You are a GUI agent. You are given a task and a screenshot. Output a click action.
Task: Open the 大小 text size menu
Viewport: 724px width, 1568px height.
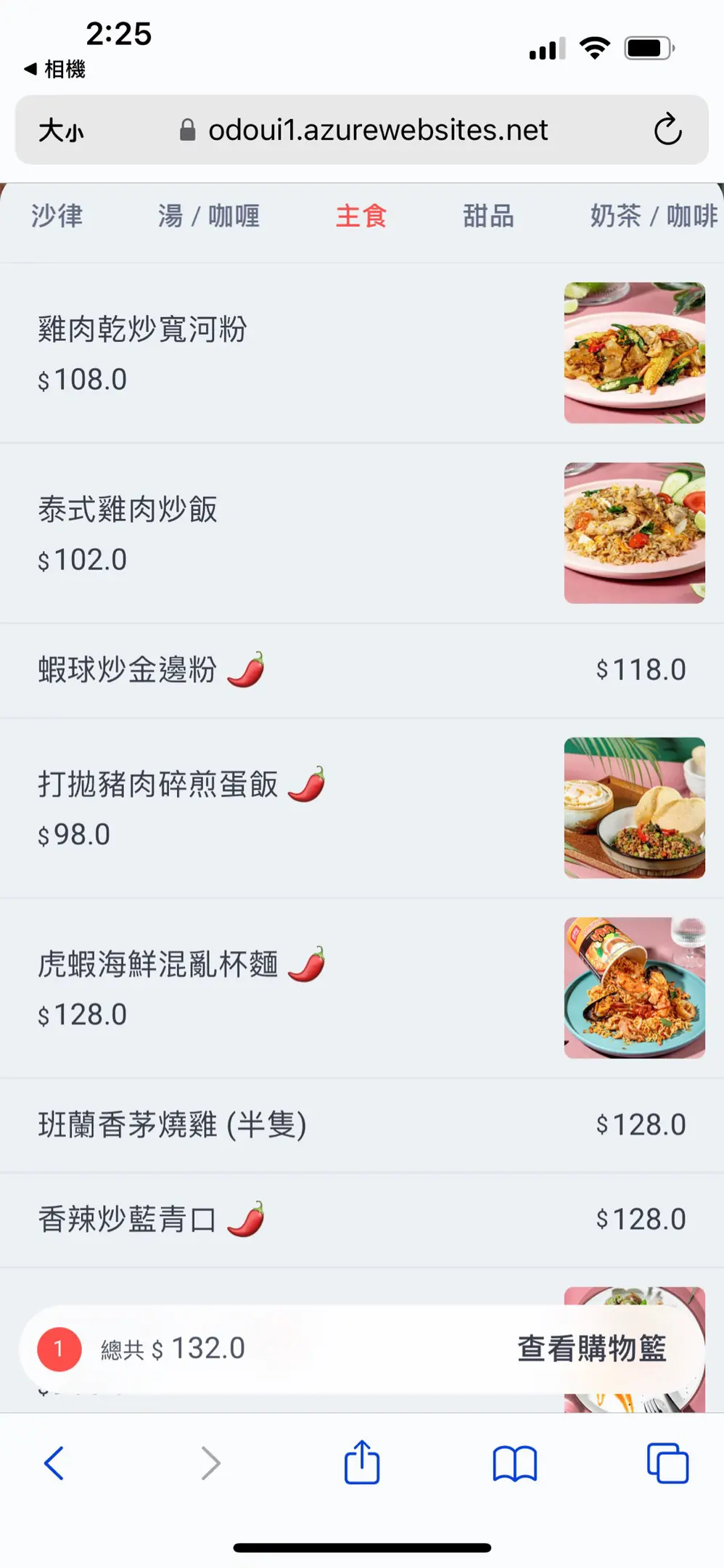62,131
